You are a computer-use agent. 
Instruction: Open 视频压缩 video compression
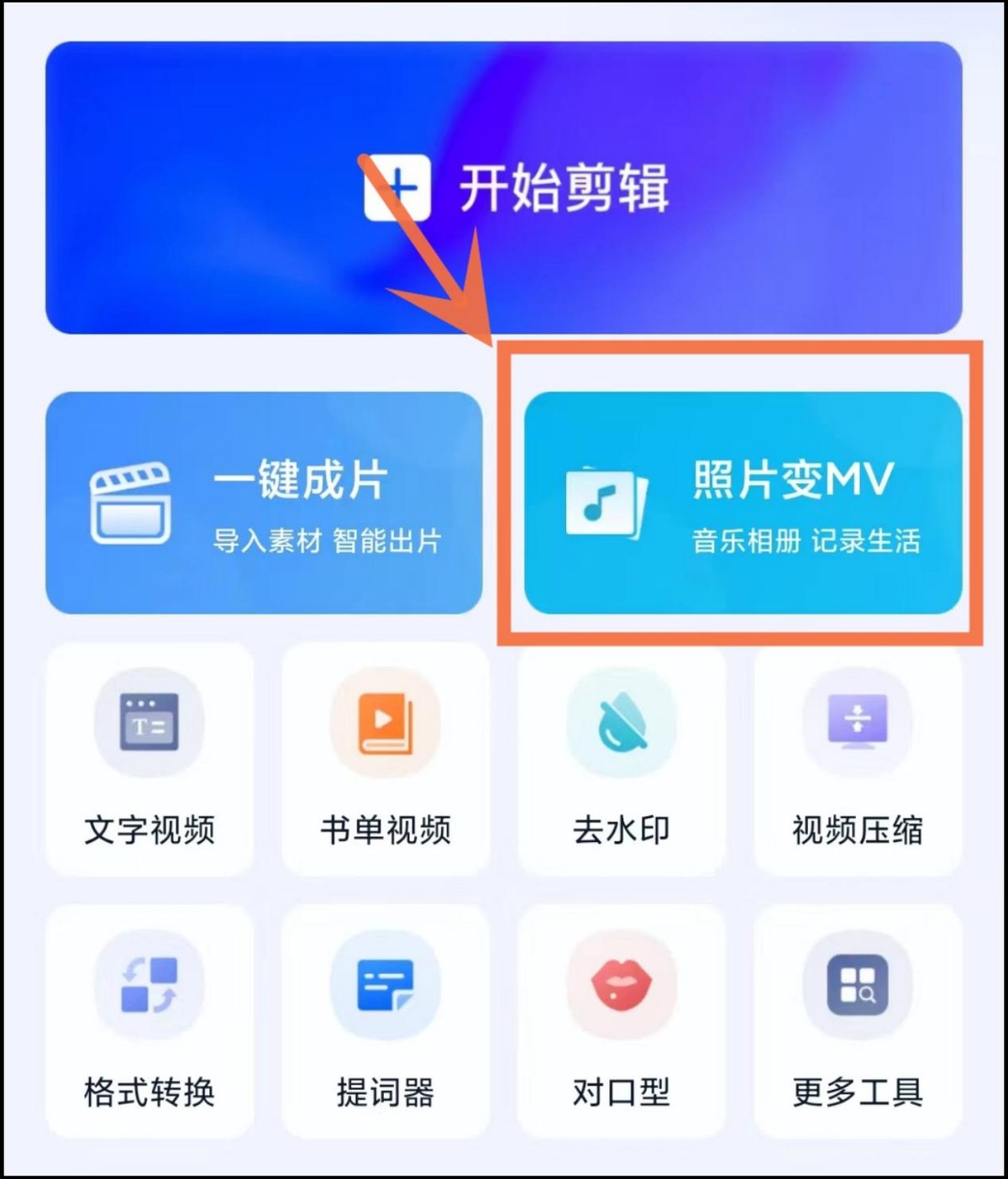pyautogui.click(x=858, y=760)
